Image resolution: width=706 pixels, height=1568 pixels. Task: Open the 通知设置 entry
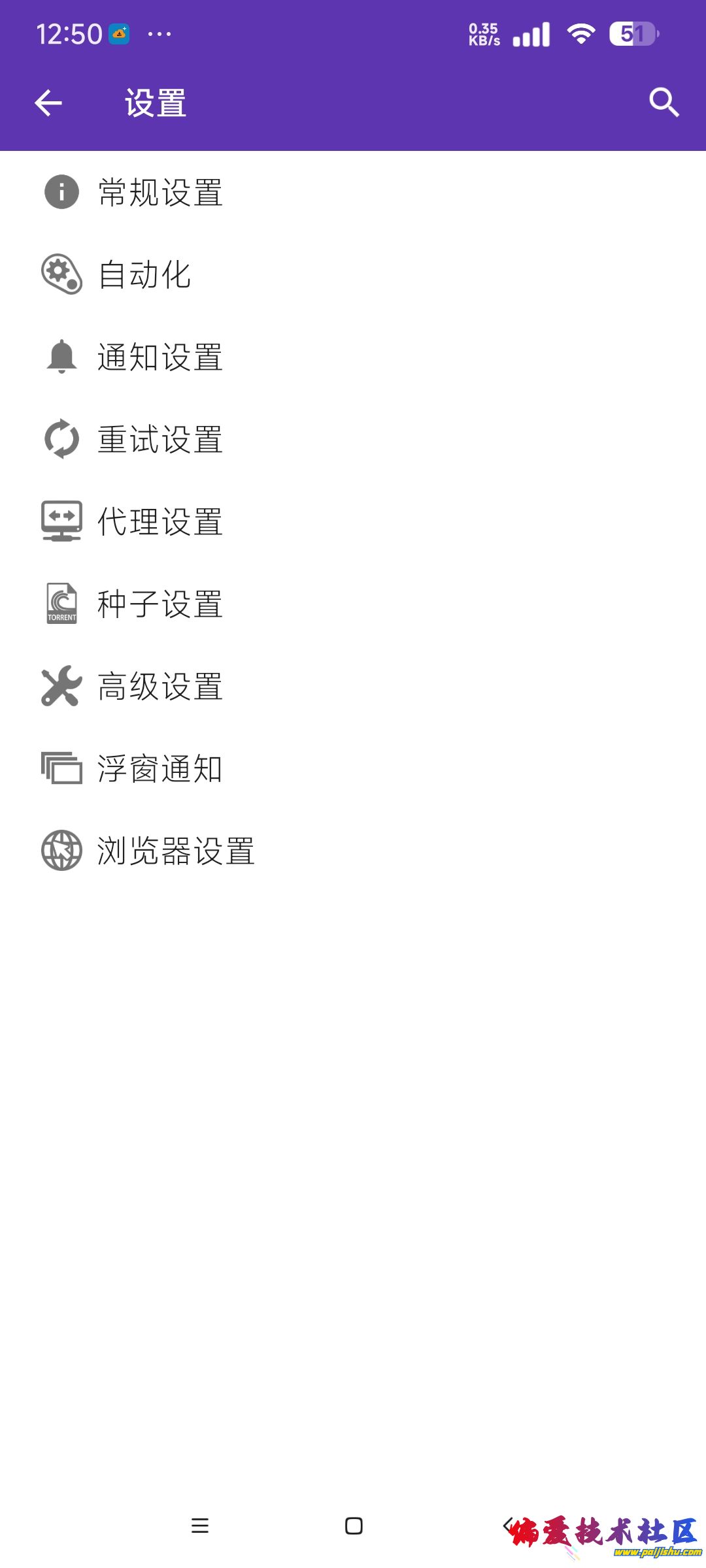160,358
